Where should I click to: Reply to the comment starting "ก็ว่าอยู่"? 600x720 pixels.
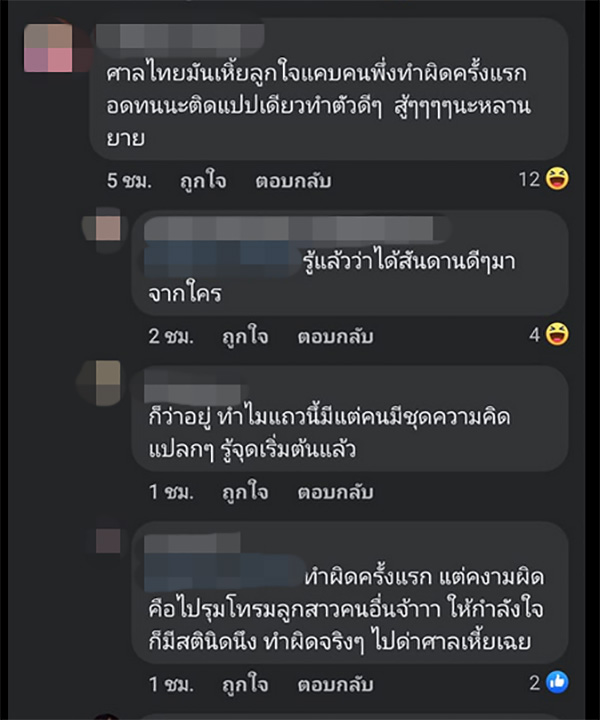(x=335, y=492)
